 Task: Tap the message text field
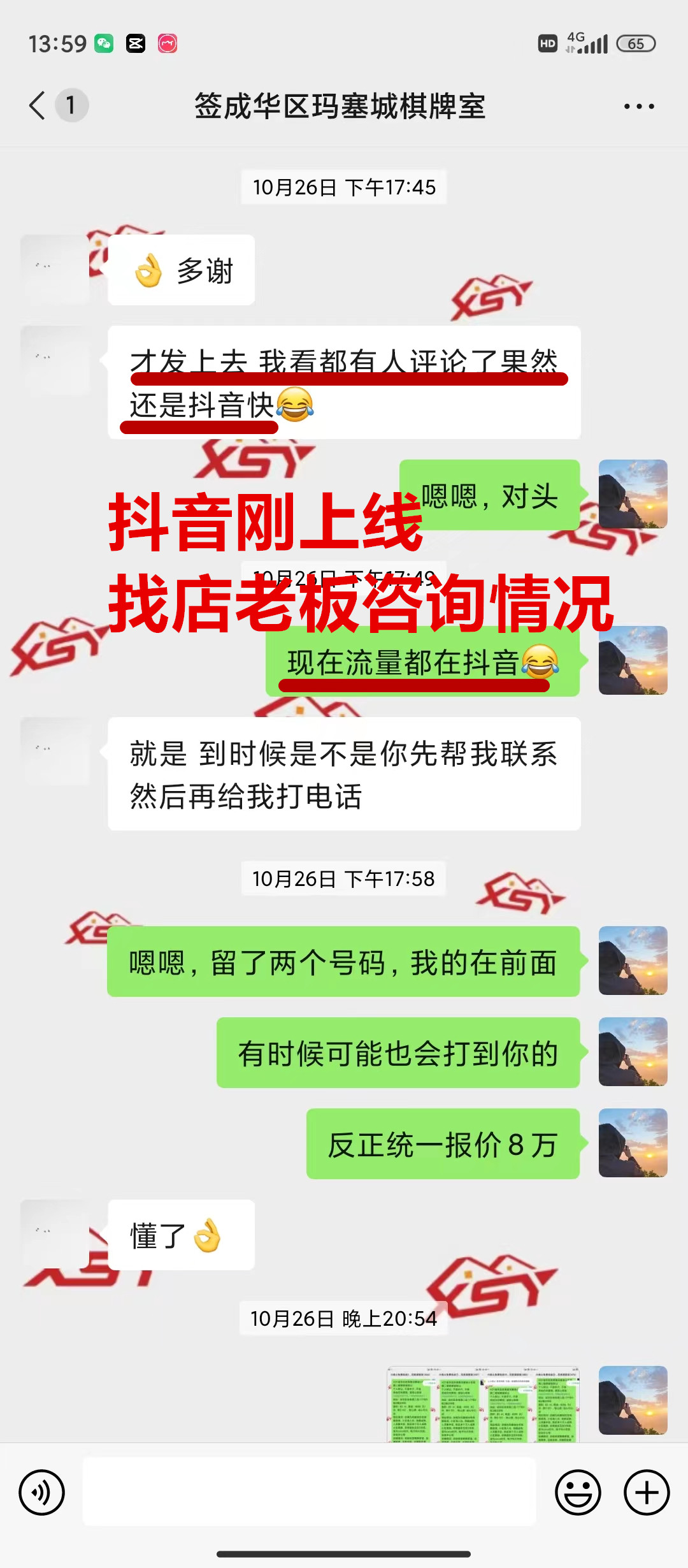[310, 1492]
